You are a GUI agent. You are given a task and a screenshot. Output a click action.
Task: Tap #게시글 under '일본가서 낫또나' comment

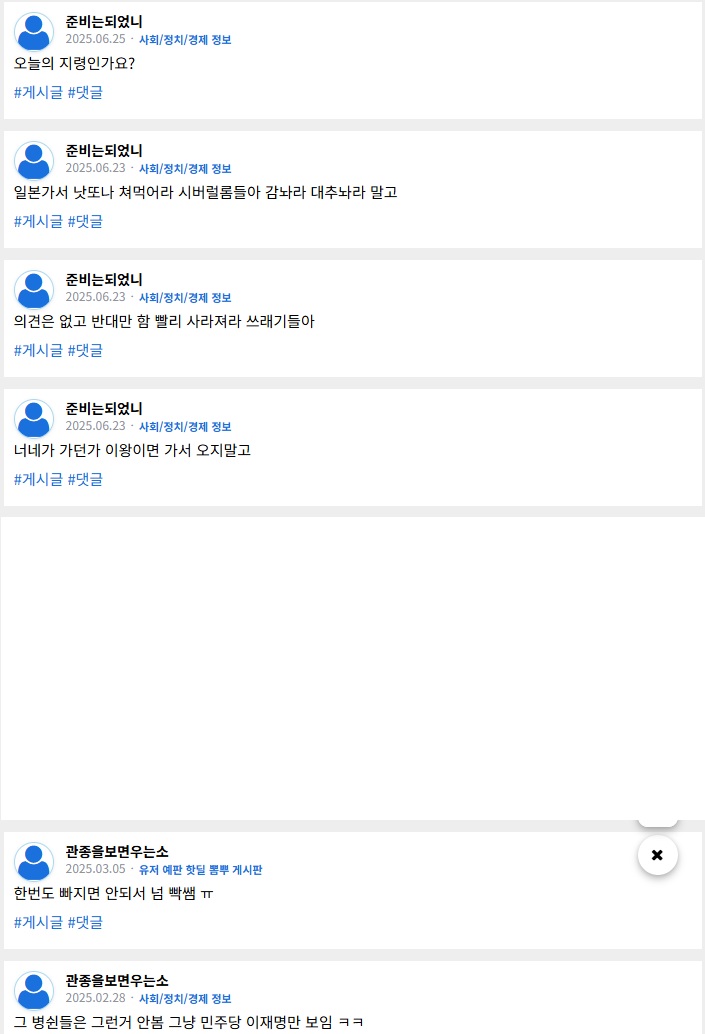[38, 221]
